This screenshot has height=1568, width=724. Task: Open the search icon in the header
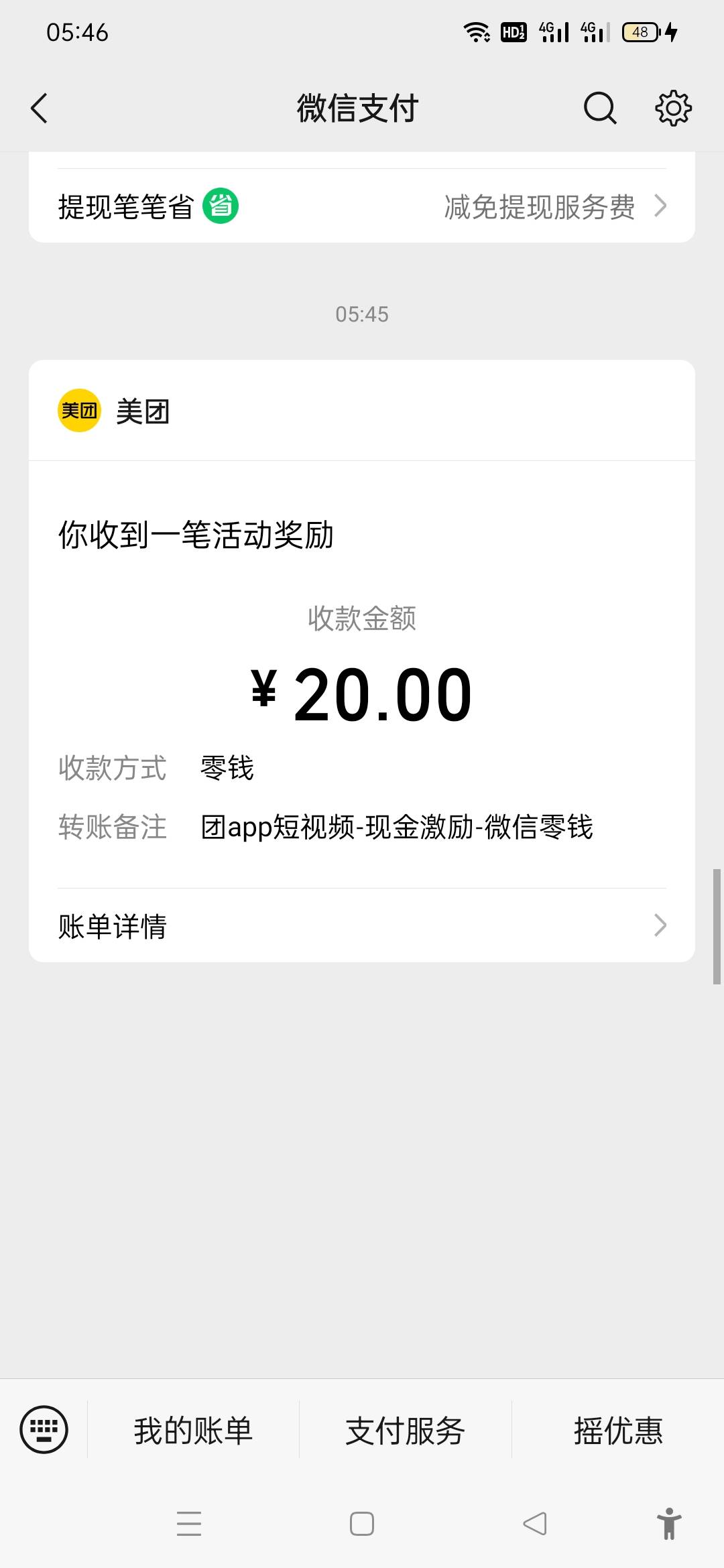pyautogui.click(x=600, y=108)
